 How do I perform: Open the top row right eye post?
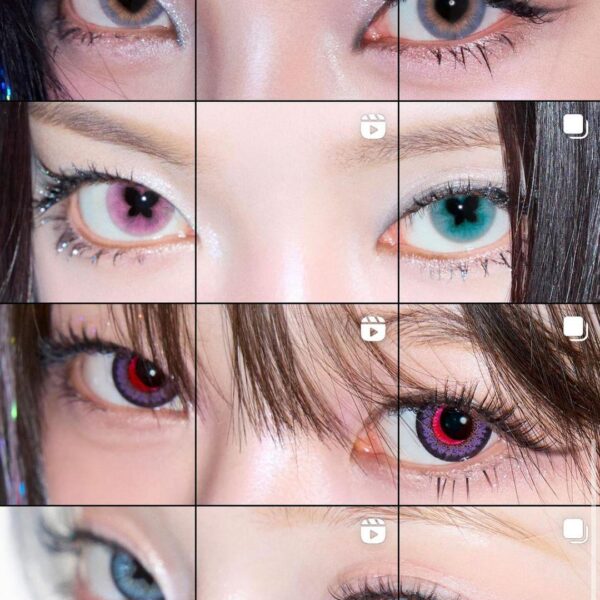point(499,49)
